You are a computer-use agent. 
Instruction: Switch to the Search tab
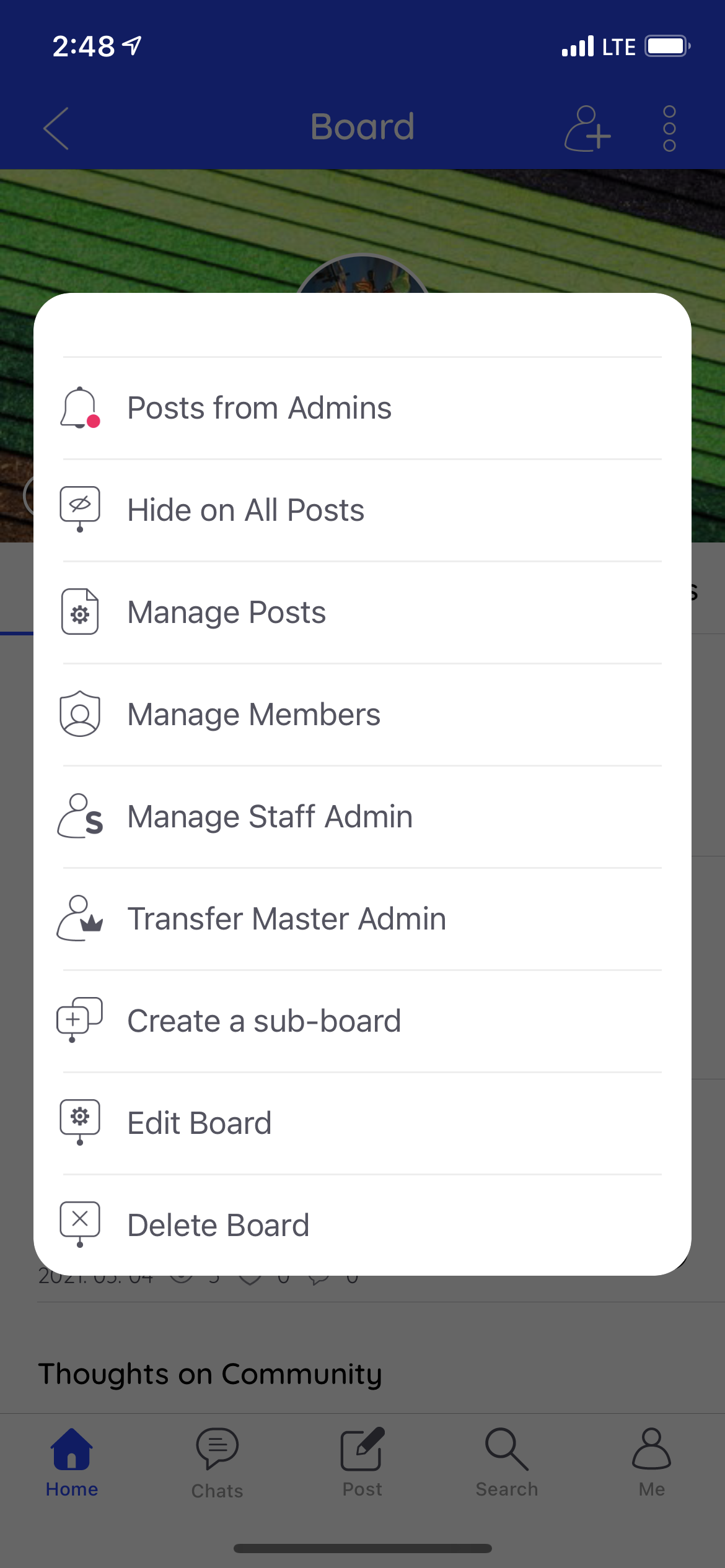pyautogui.click(x=507, y=1462)
